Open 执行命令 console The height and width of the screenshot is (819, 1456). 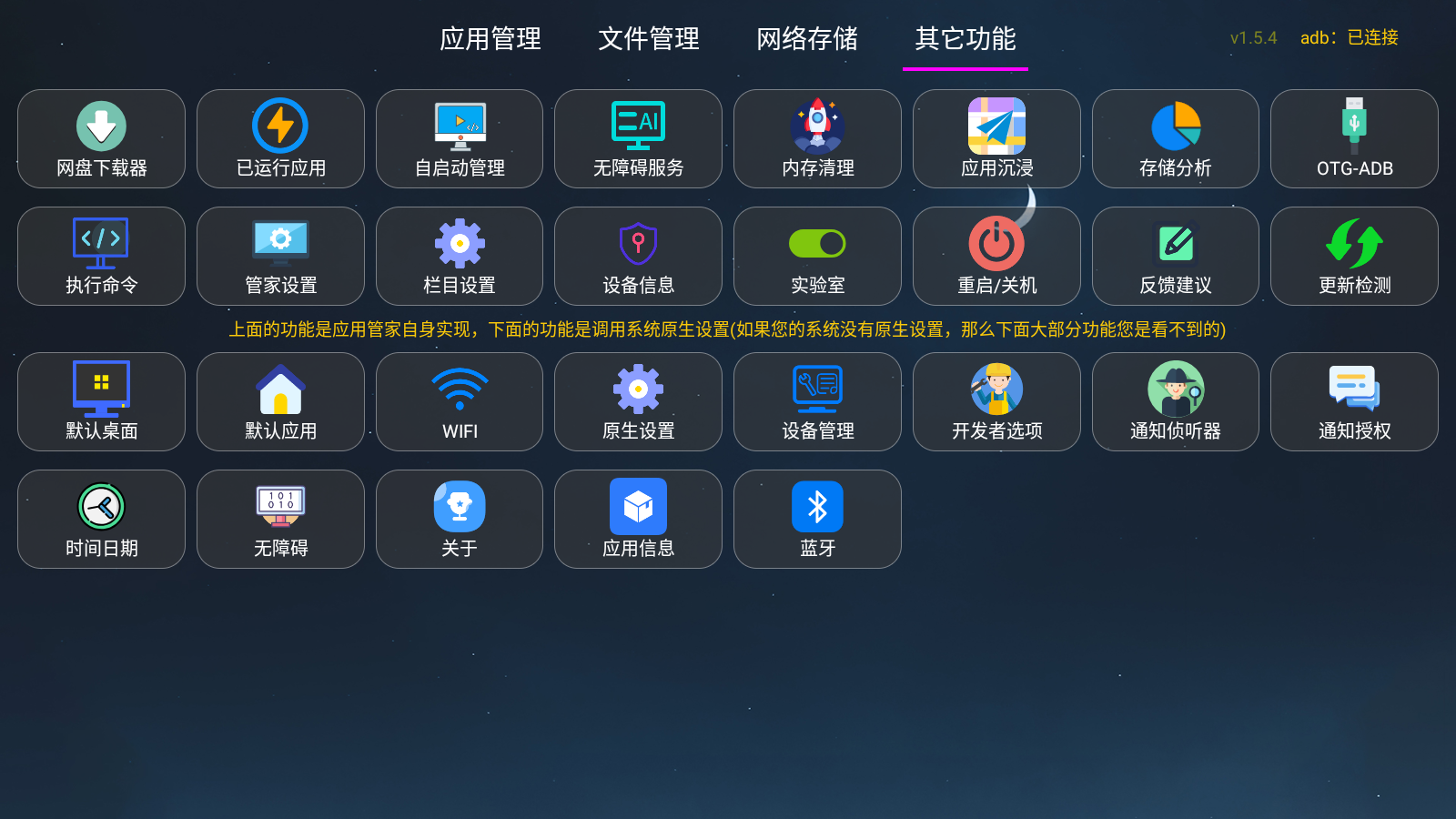(x=101, y=257)
